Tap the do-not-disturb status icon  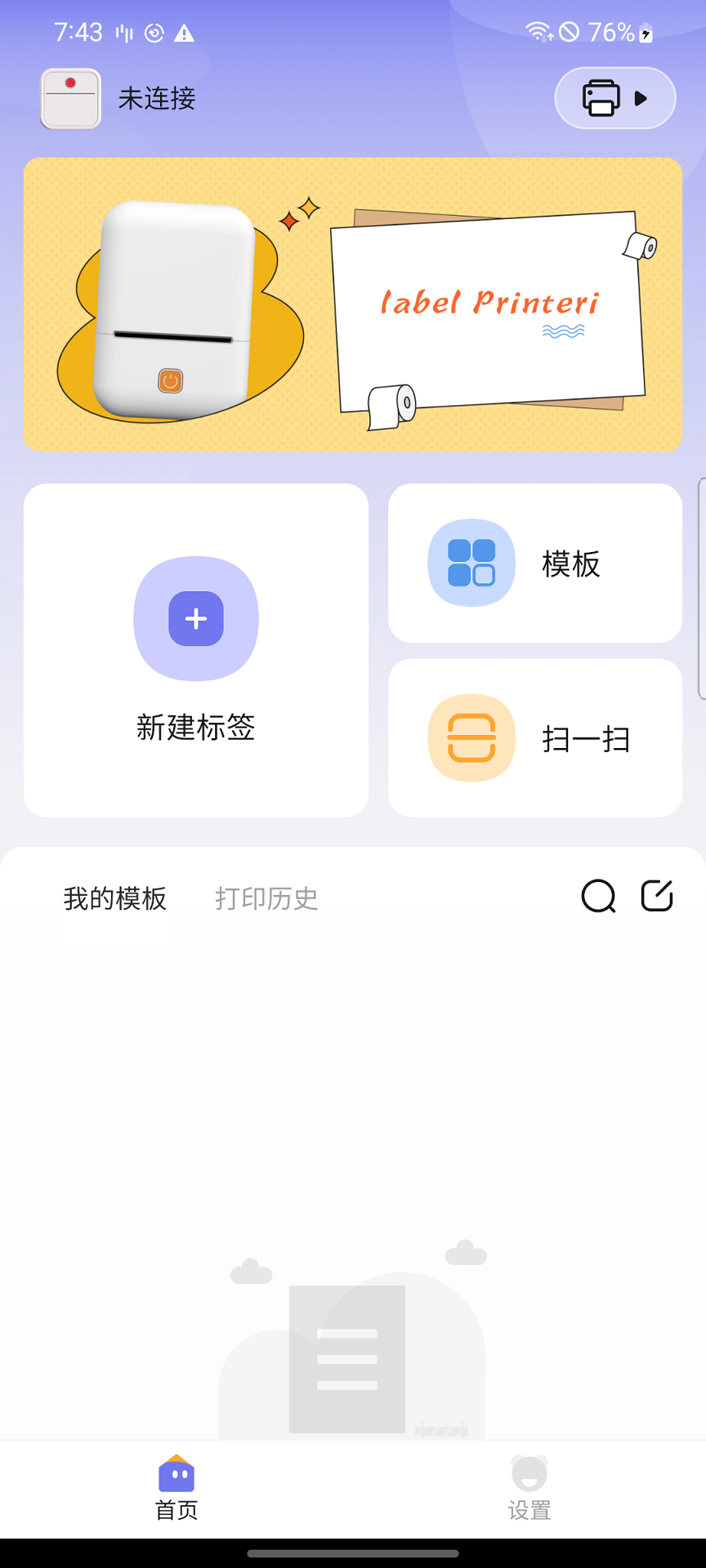coord(570,33)
